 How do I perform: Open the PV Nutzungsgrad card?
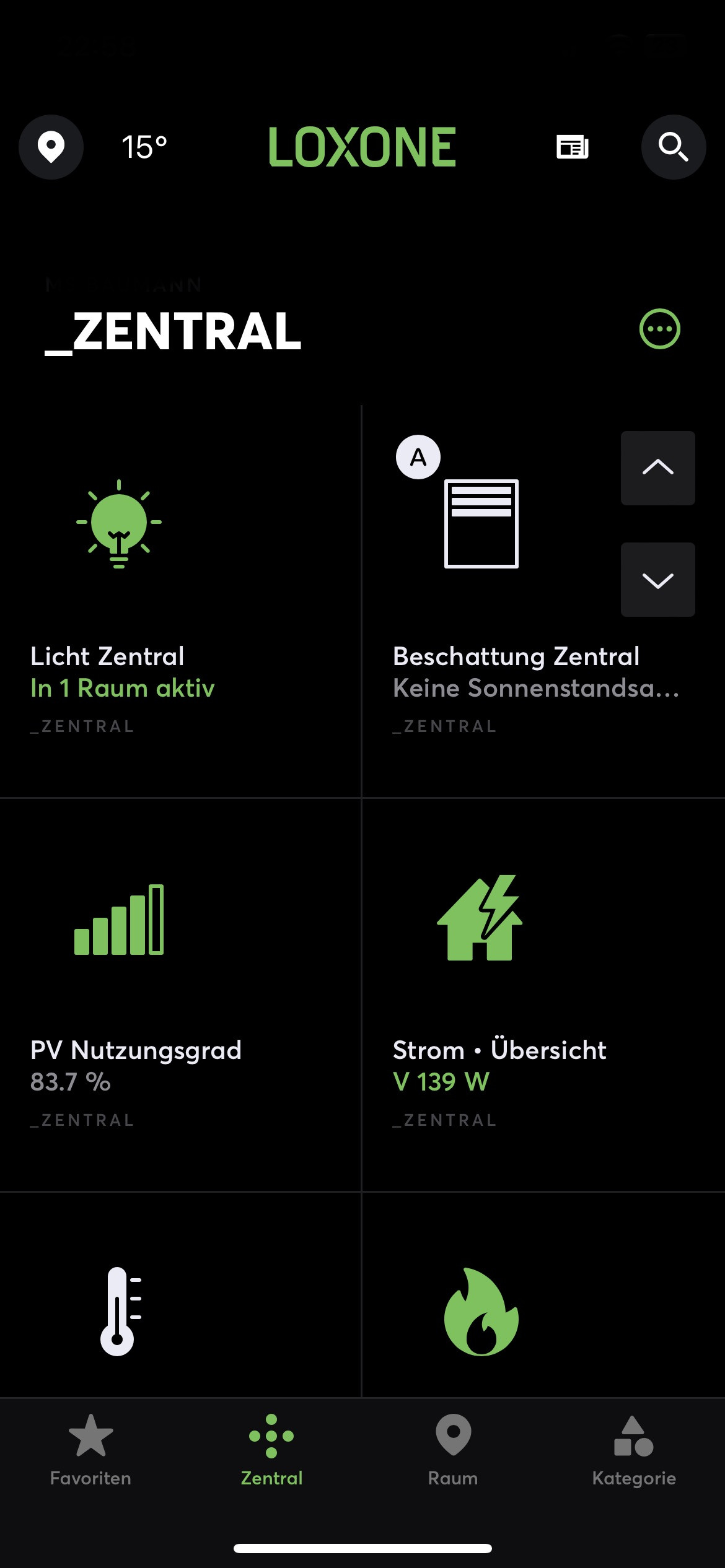180,995
